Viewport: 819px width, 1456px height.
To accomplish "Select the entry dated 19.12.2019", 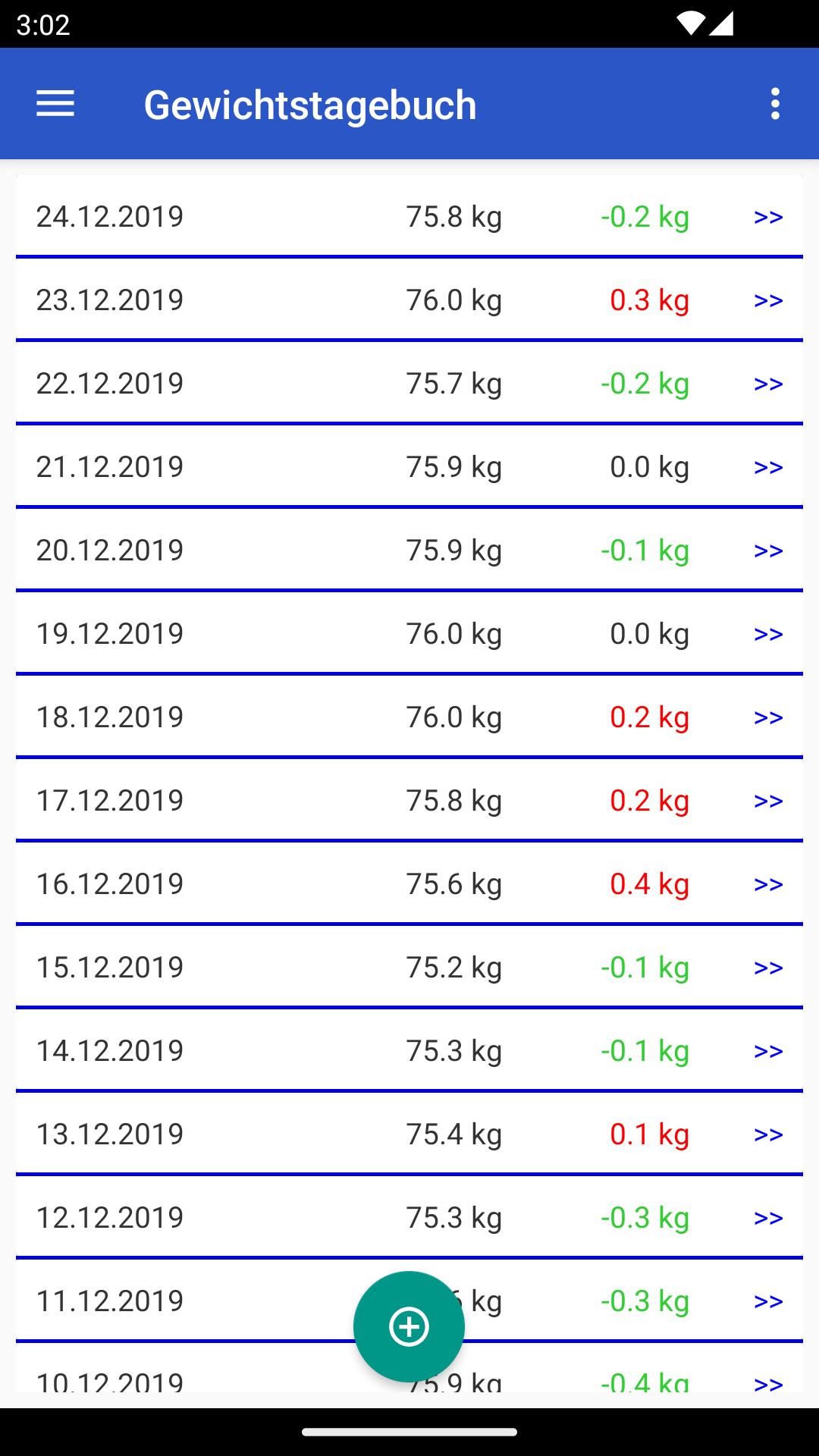I will coord(767,634).
